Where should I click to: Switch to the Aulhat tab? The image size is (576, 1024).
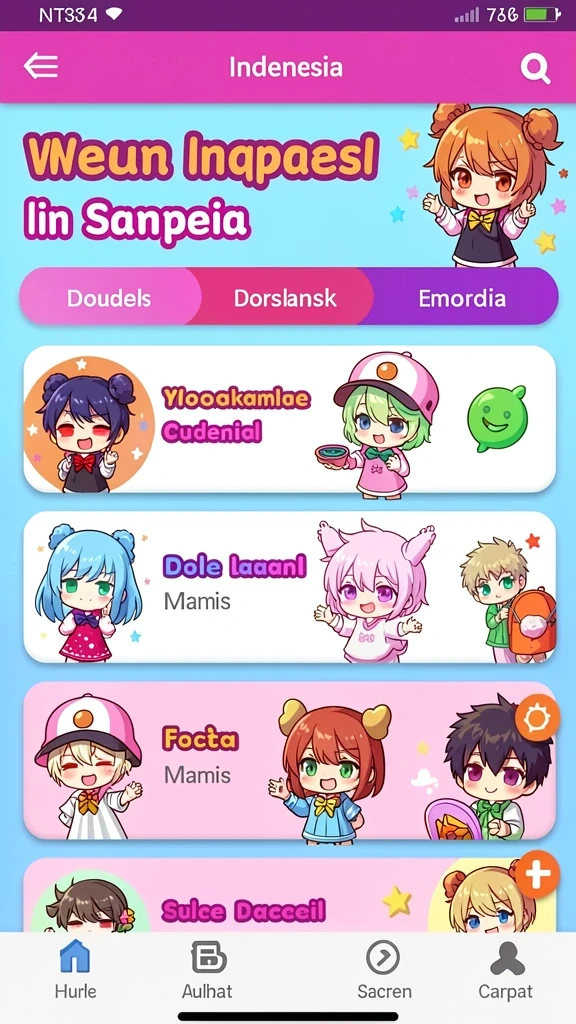(x=207, y=970)
